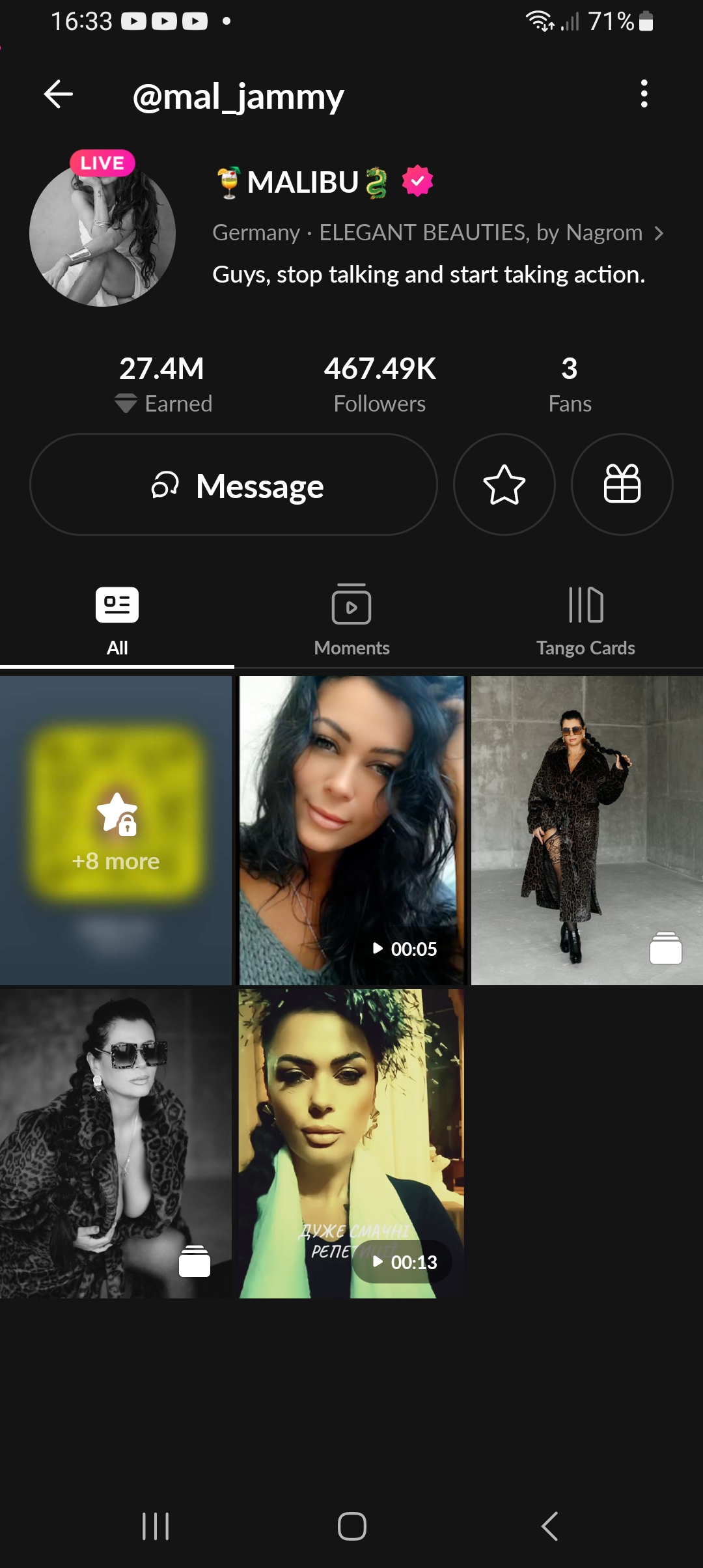Open the three-dot overflow menu
703x1568 pixels.
[644, 94]
